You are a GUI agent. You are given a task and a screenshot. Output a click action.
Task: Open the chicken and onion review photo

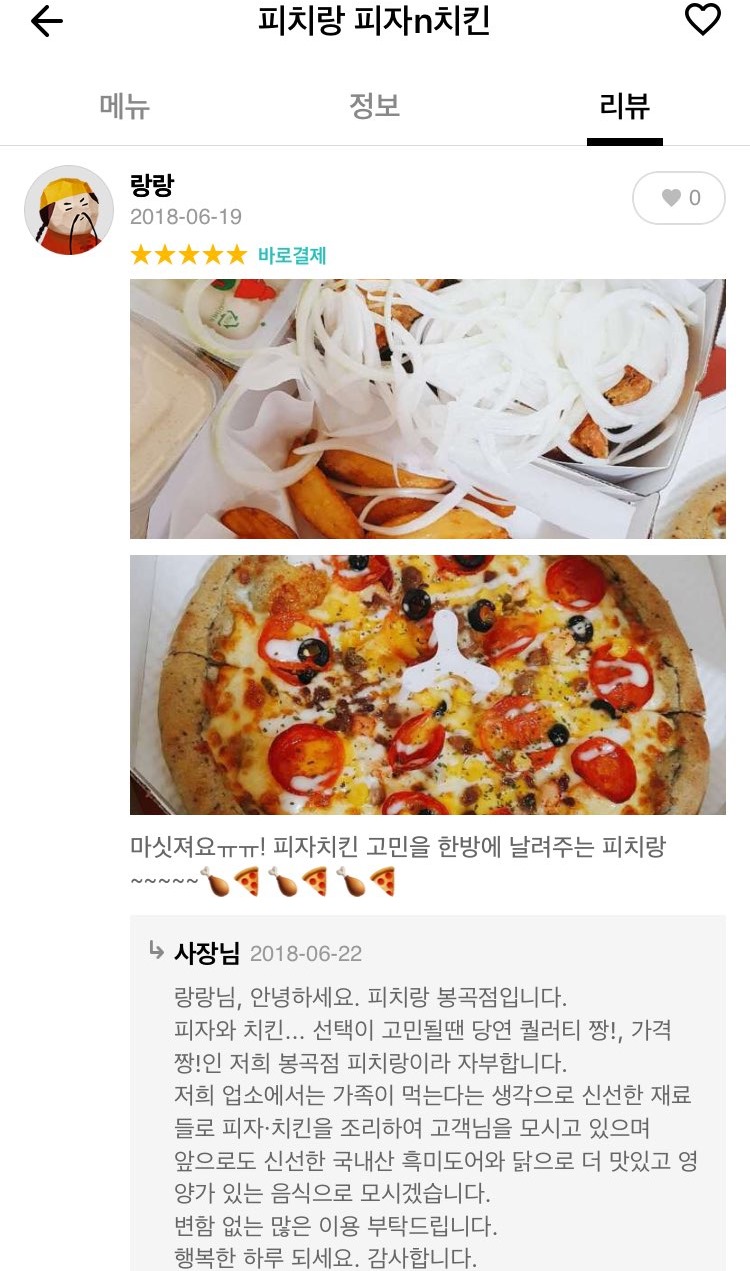point(427,409)
